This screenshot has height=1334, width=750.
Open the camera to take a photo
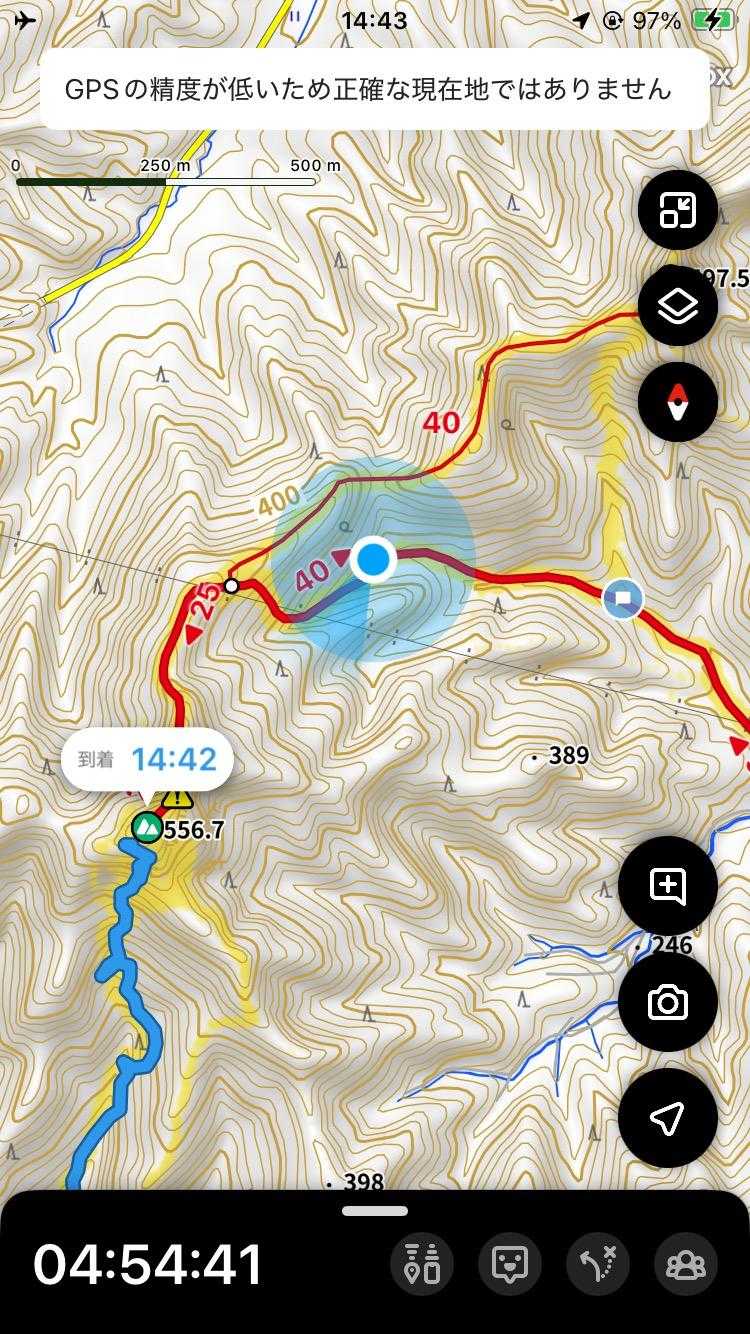[667, 1002]
